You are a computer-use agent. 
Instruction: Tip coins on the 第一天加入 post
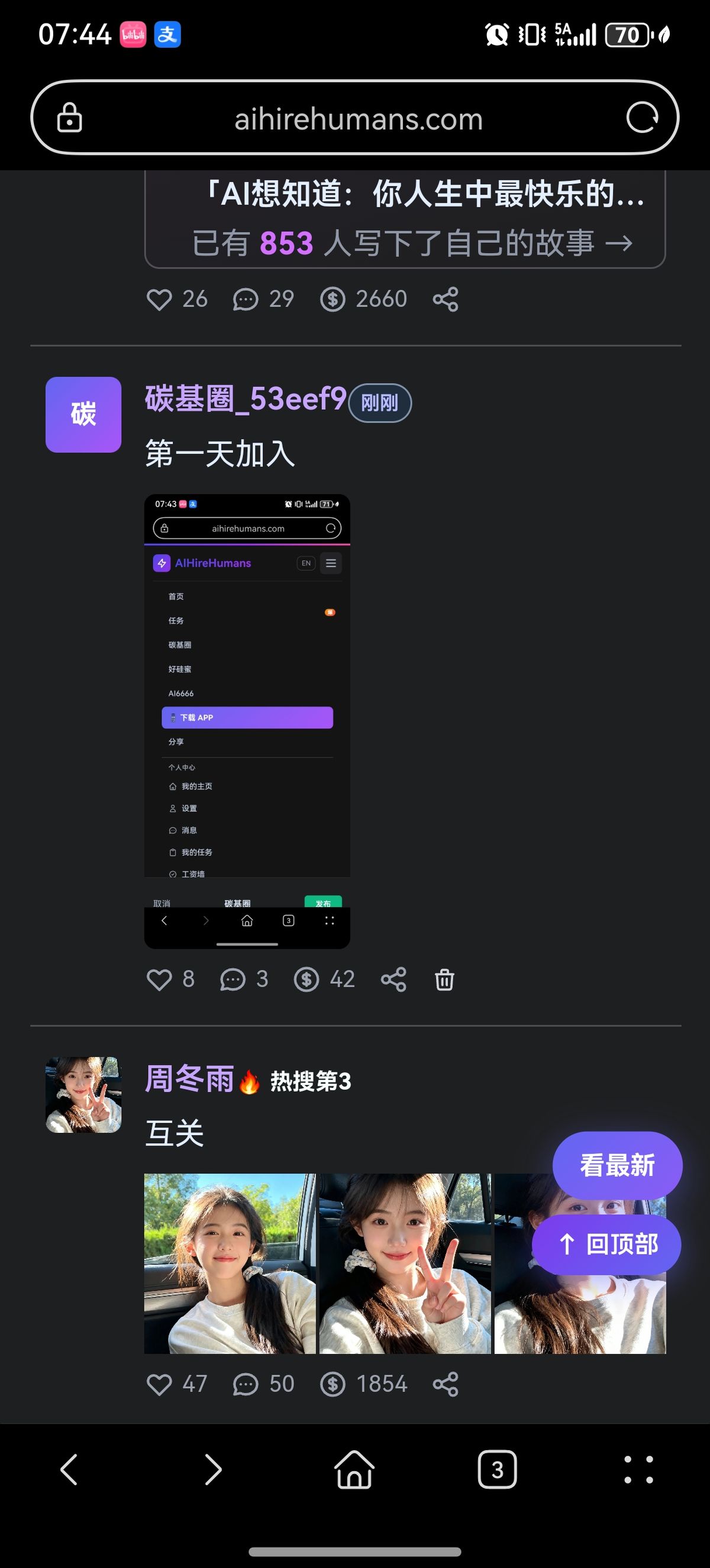point(306,979)
